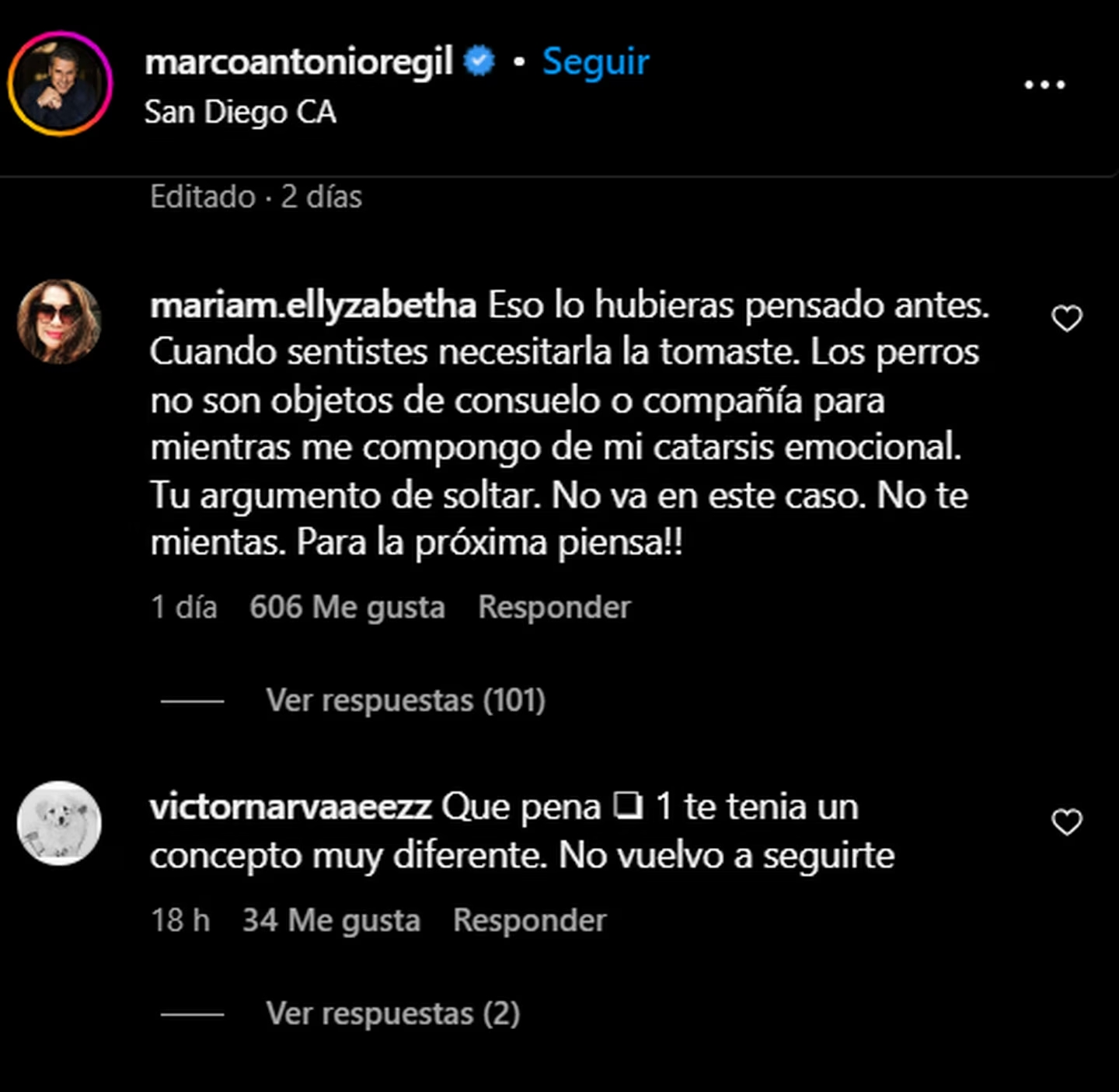The height and width of the screenshot is (1092, 1119).
Task: Open mariam.ellyzabetha's profile
Action: point(312,305)
